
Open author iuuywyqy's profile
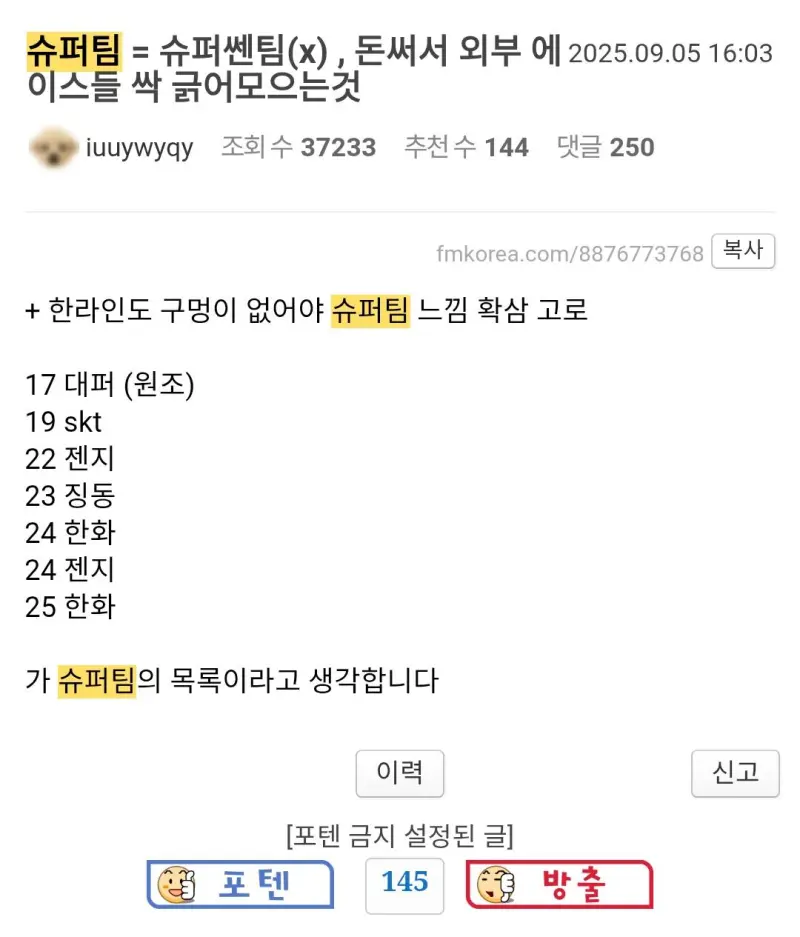[139, 148]
